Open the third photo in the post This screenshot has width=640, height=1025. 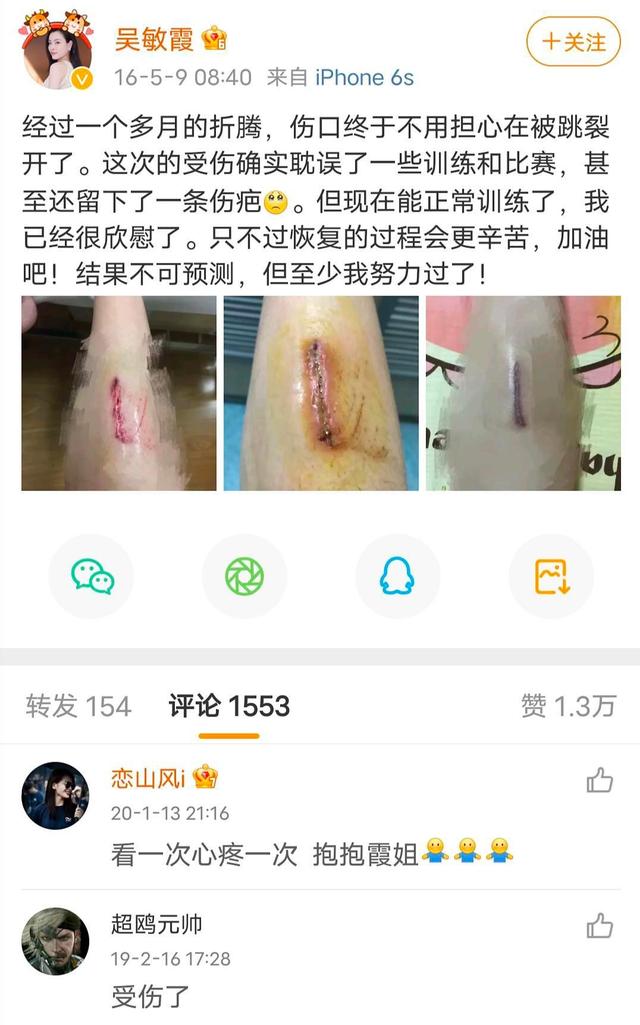[x=523, y=393]
